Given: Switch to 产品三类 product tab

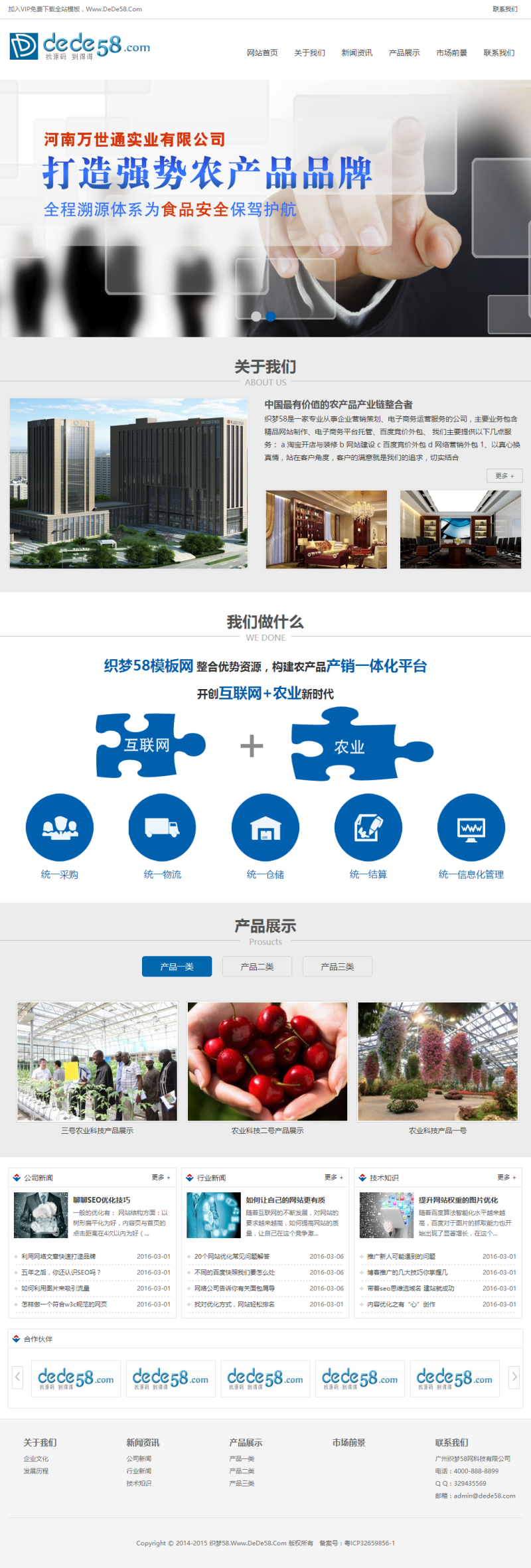Looking at the screenshot, I should pyautogui.click(x=337, y=967).
